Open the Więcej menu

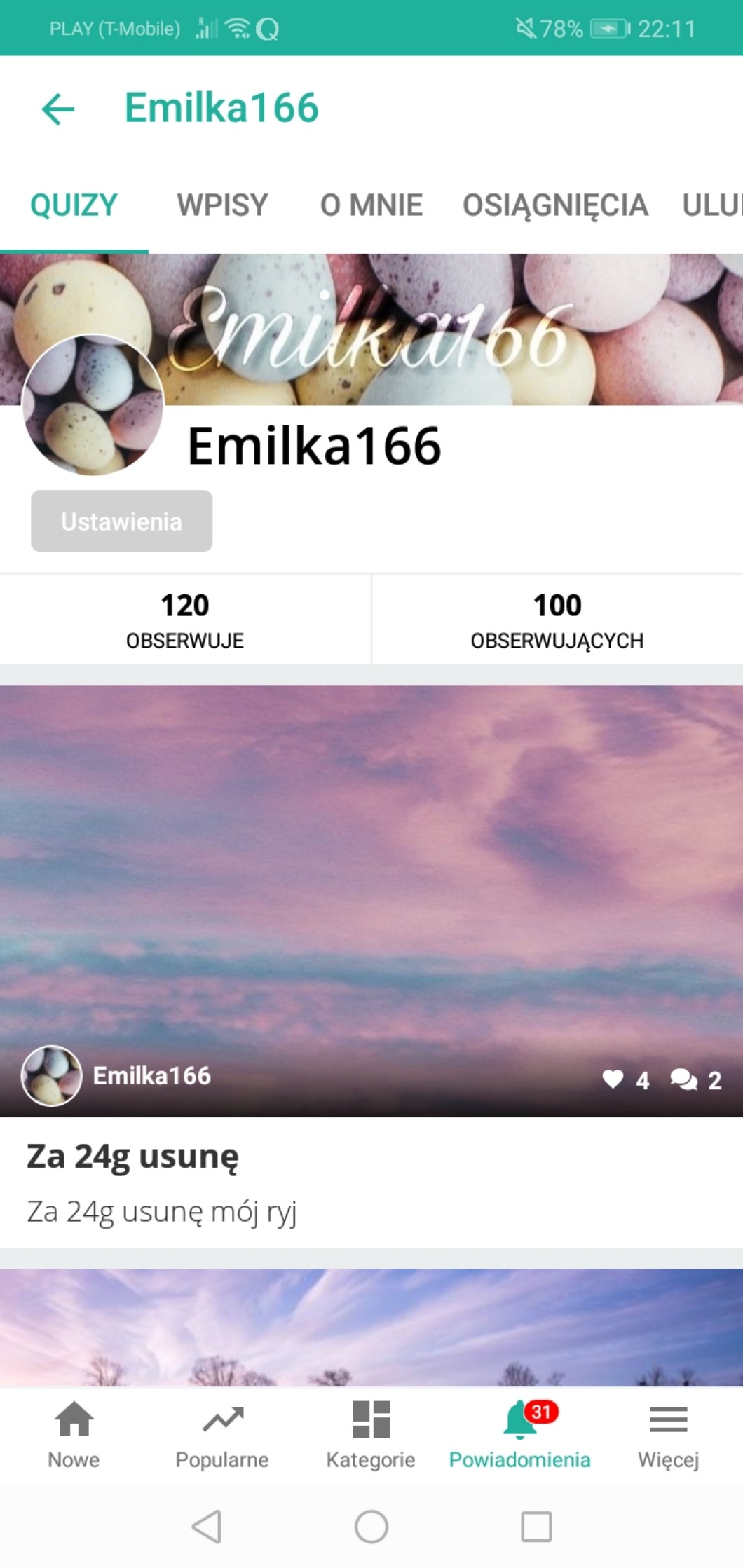668,1434
